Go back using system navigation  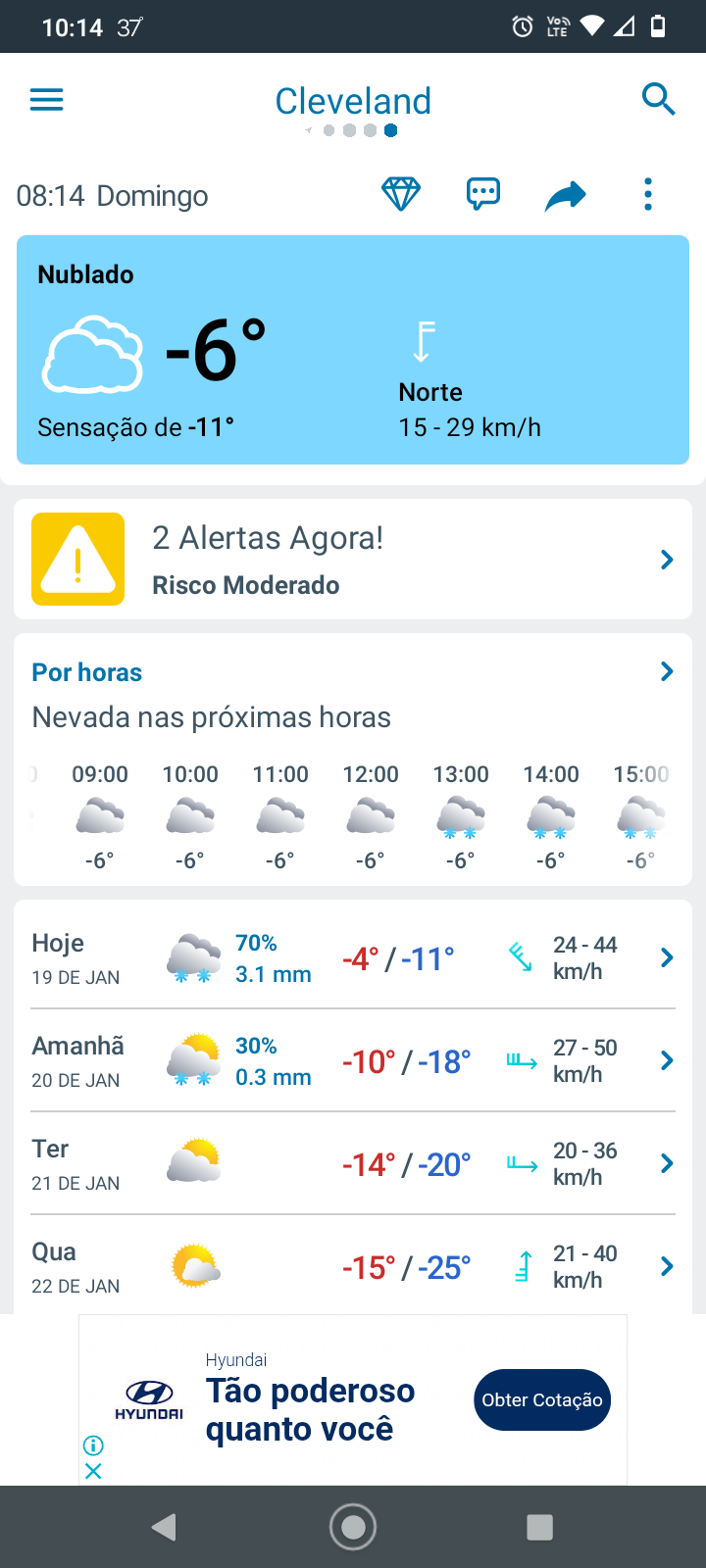click(165, 1527)
